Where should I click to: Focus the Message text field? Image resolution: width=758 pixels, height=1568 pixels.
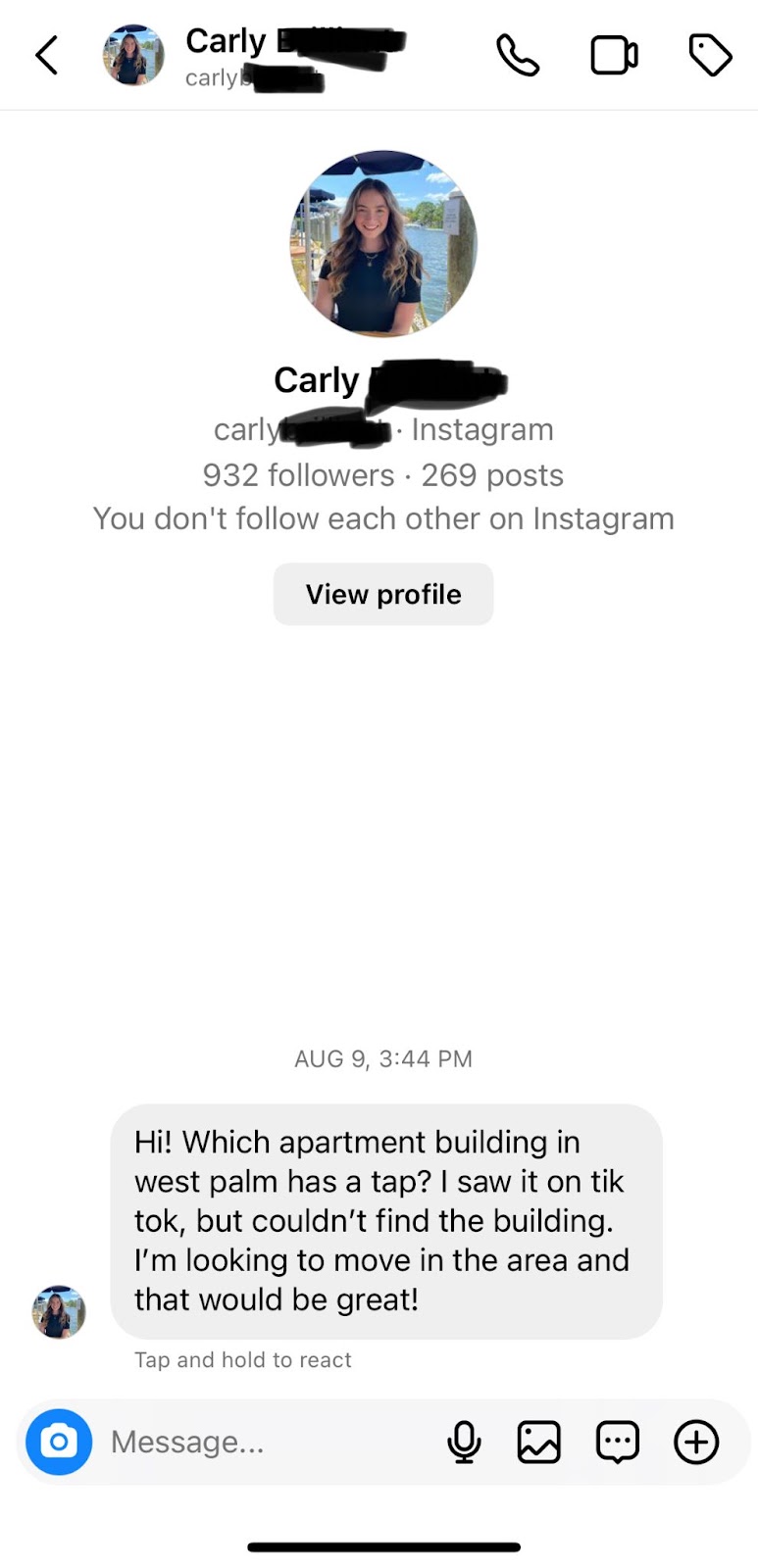coord(265,1442)
